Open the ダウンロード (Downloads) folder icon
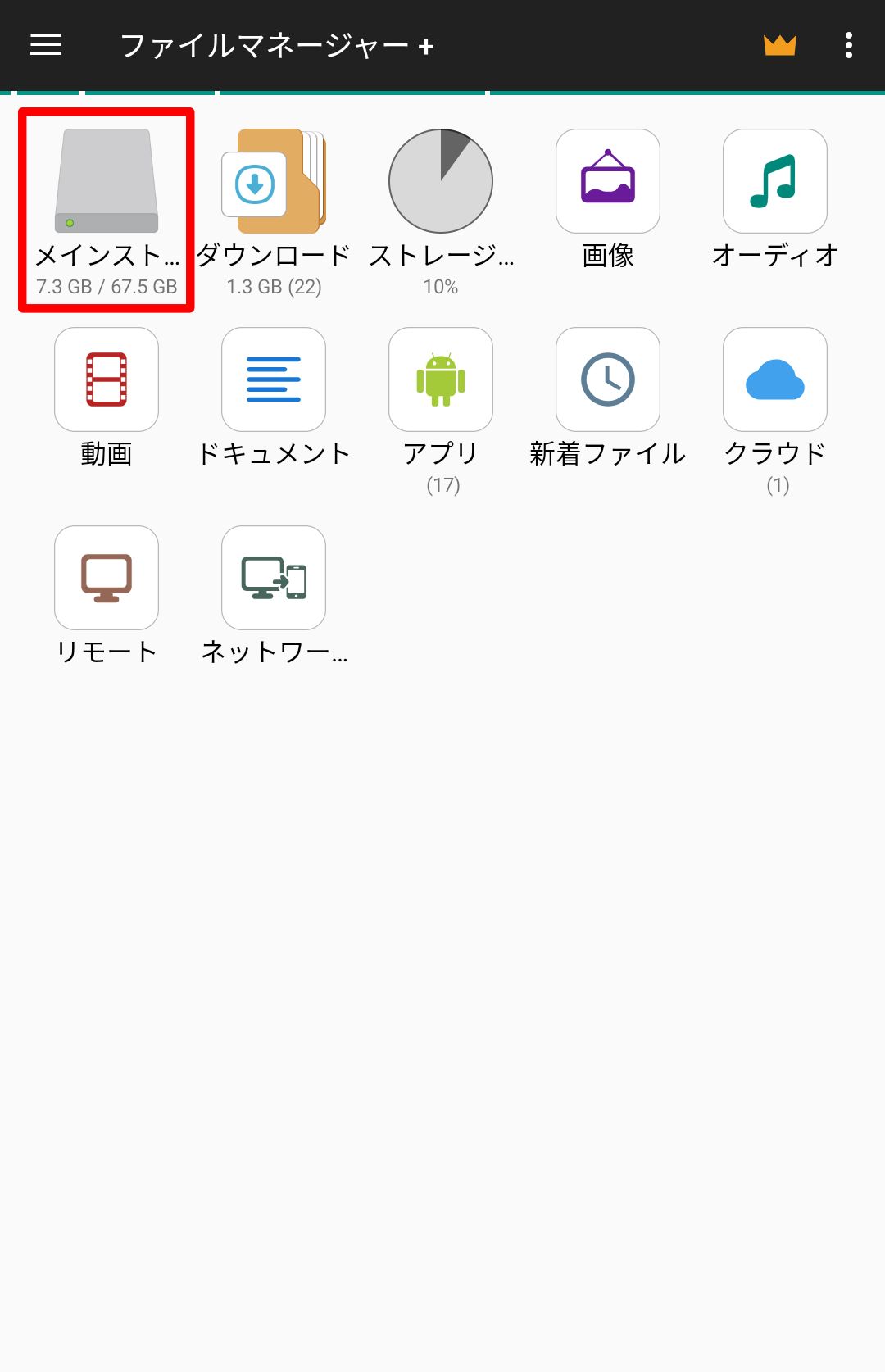885x1372 pixels. [274, 182]
